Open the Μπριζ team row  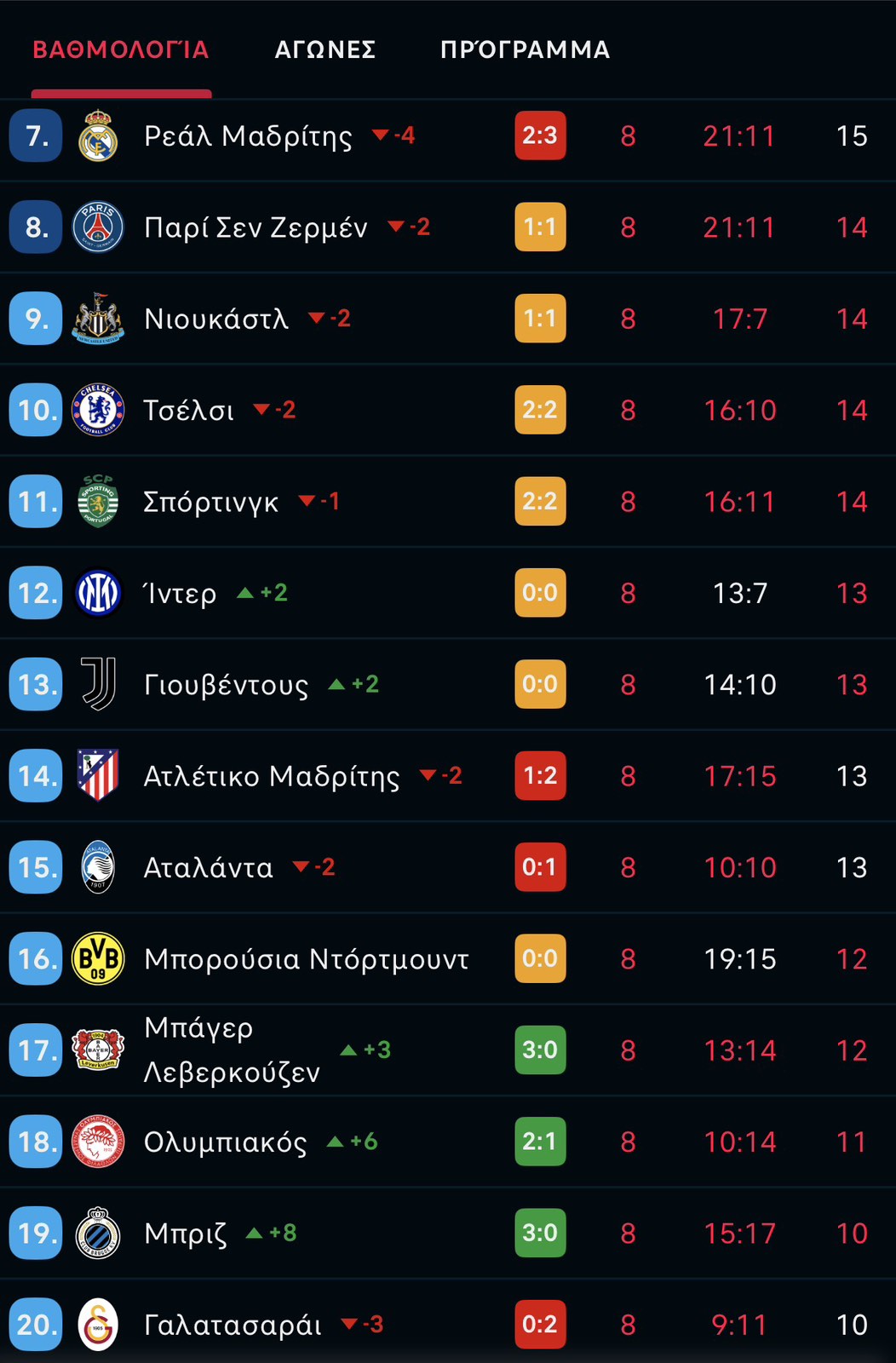coord(186,1234)
